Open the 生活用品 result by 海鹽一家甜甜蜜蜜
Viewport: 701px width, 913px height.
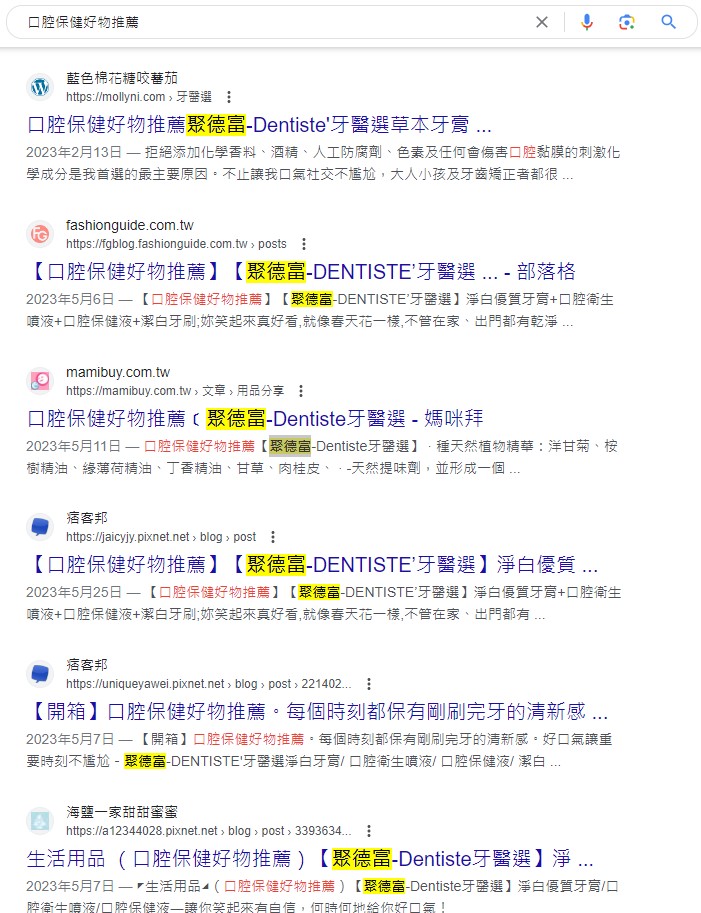310,859
